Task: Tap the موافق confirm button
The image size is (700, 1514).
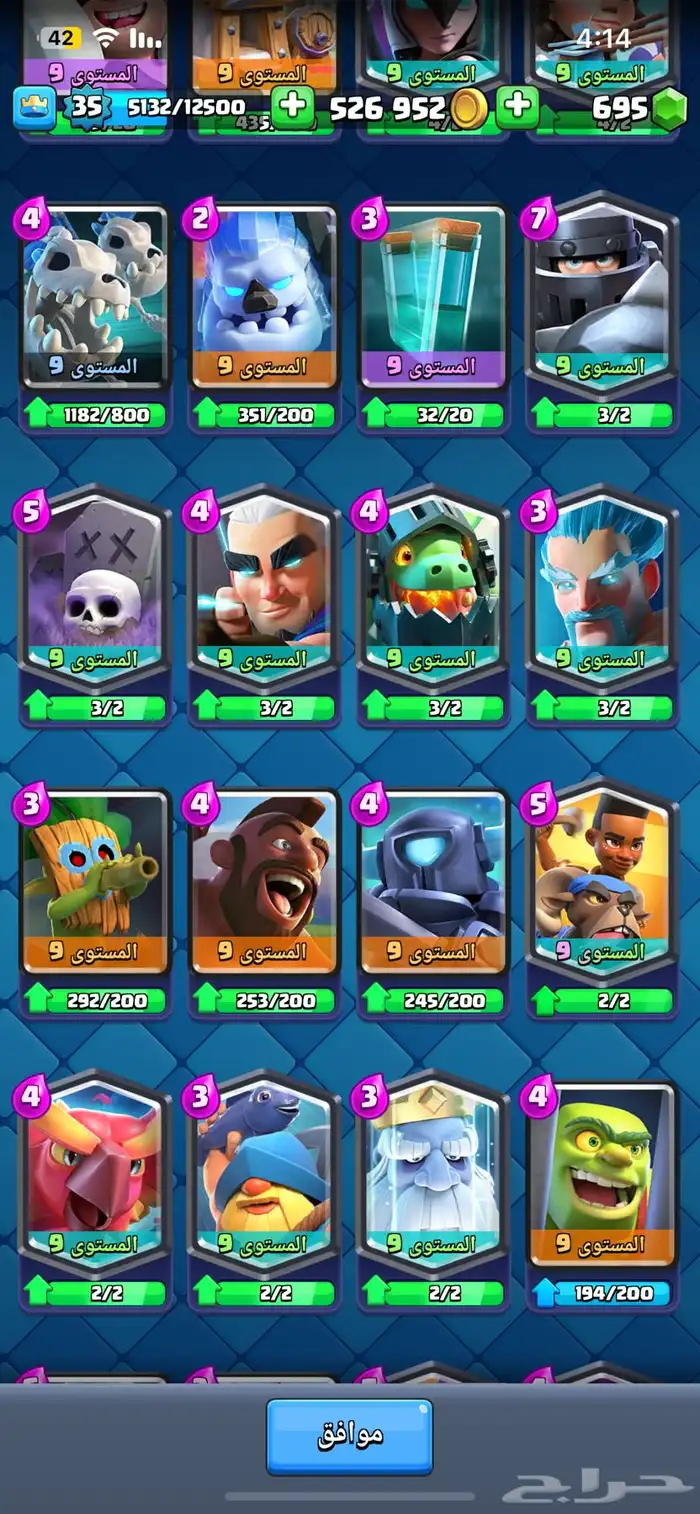Action: point(349,1436)
